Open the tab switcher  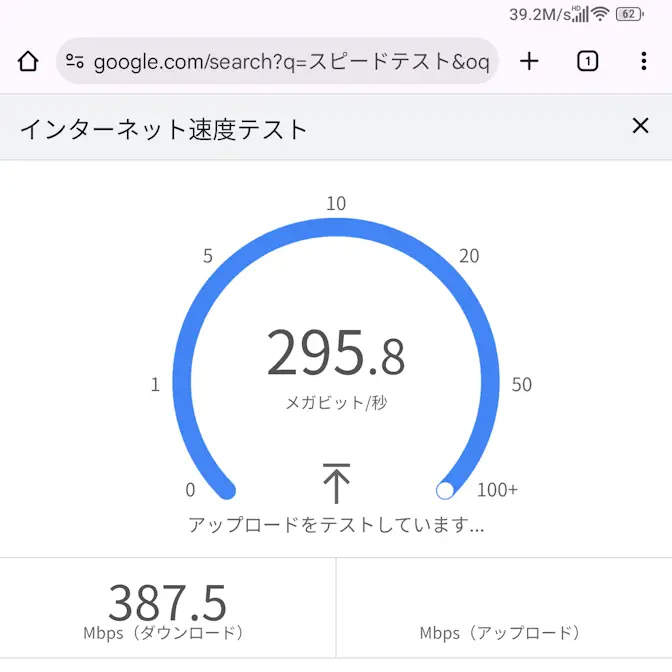588,62
